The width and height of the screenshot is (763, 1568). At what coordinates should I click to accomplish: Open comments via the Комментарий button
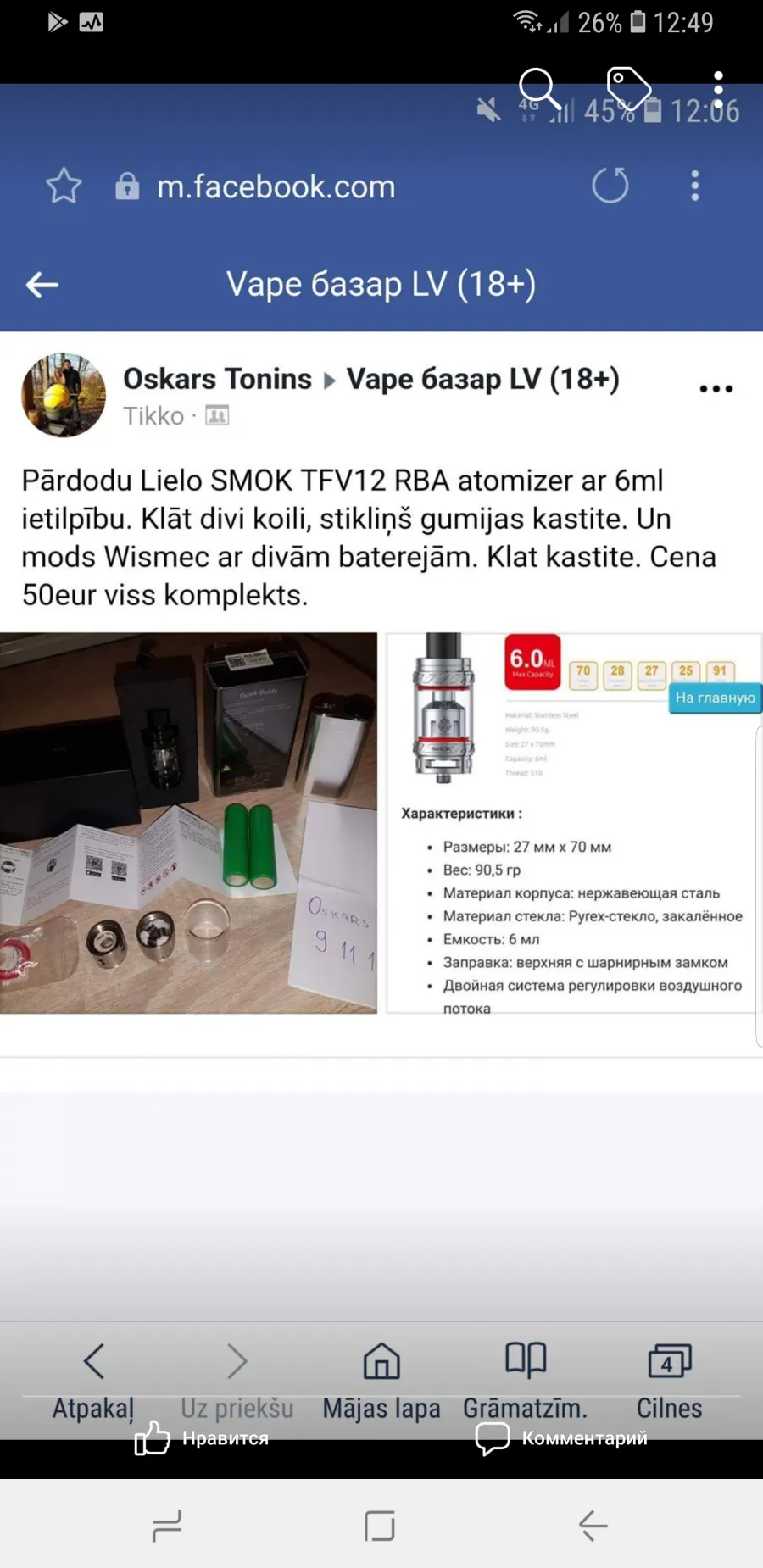point(561,1438)
